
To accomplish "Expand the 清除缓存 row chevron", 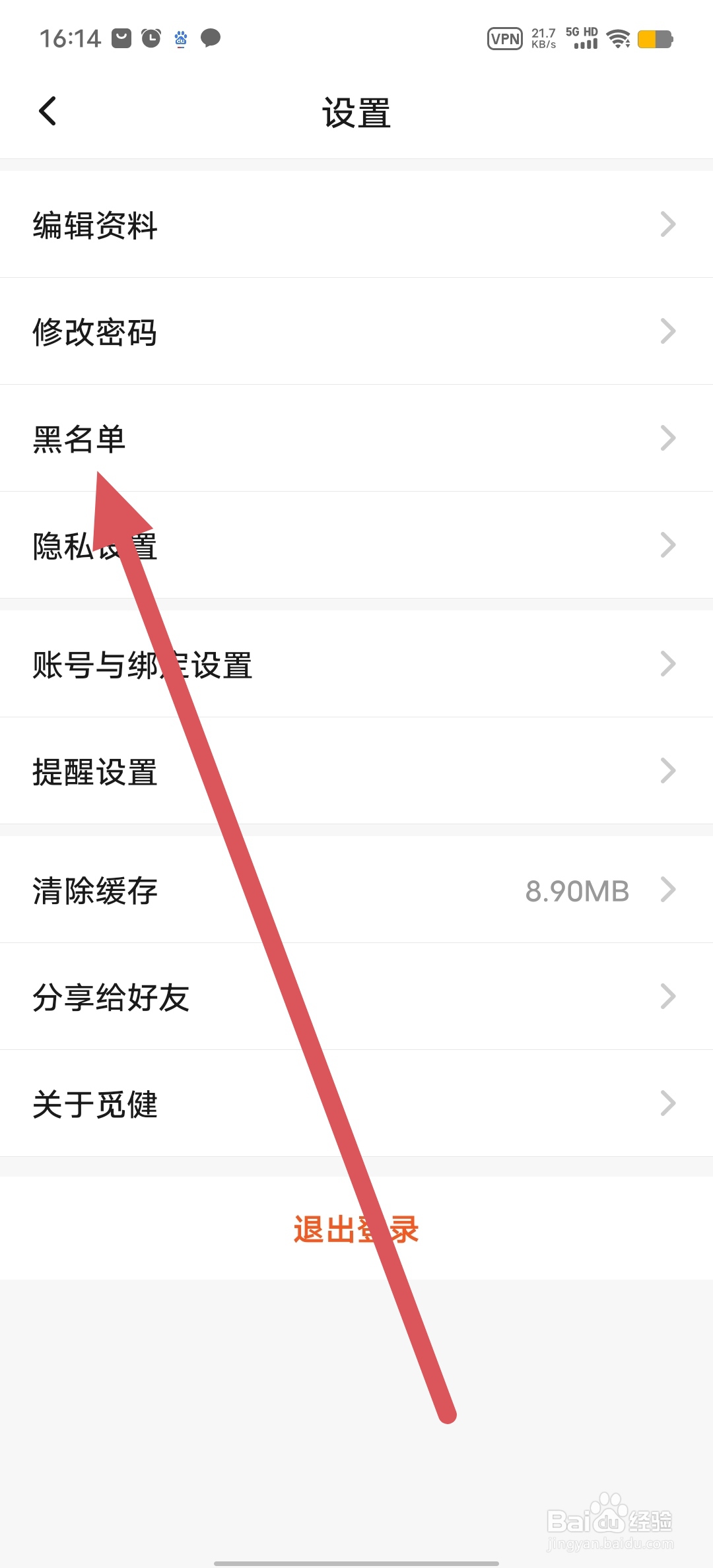I will tap(668, 891).
